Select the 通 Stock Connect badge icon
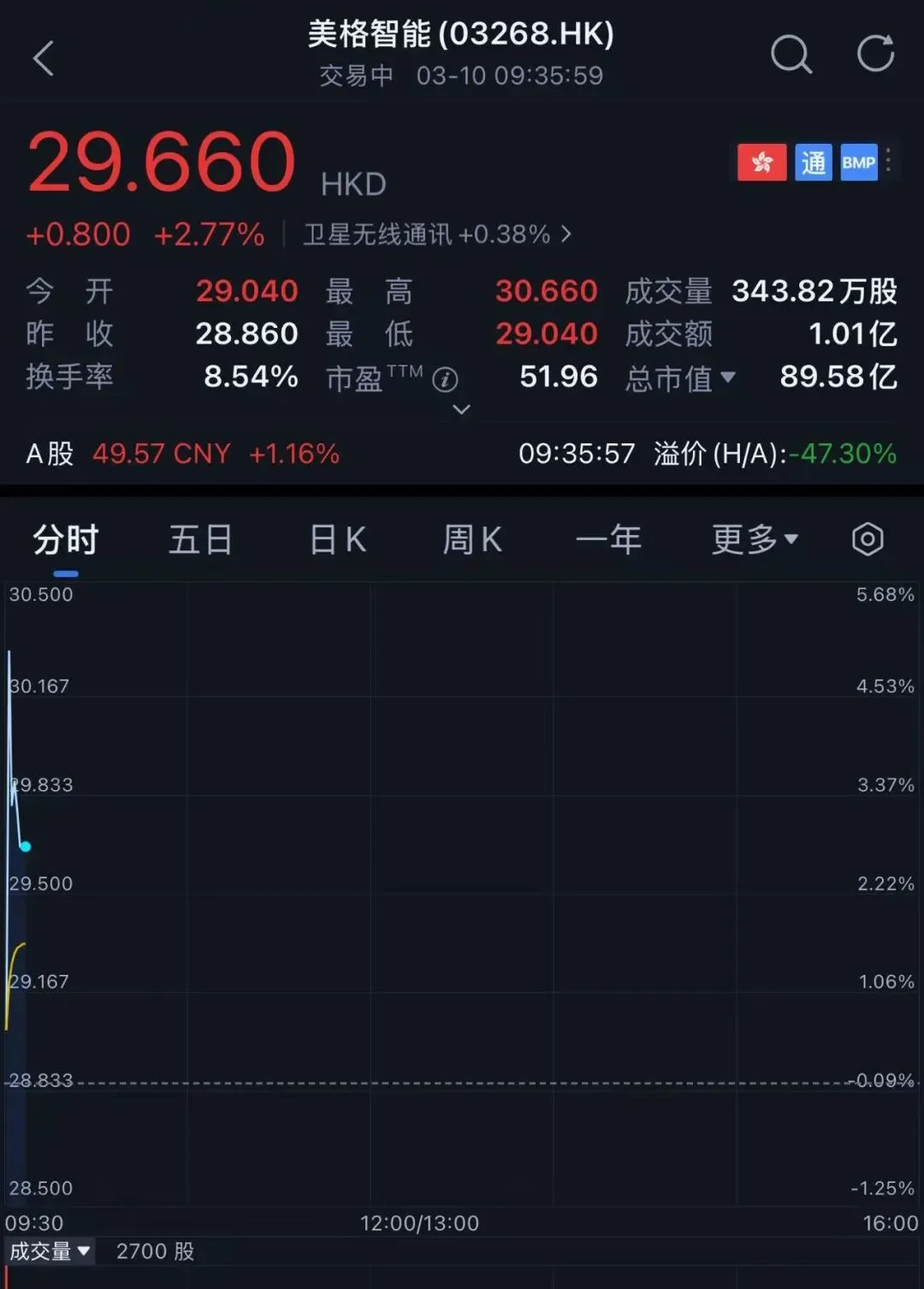The height and width of the screenshot is (1289, 924). tap(814, 162)
